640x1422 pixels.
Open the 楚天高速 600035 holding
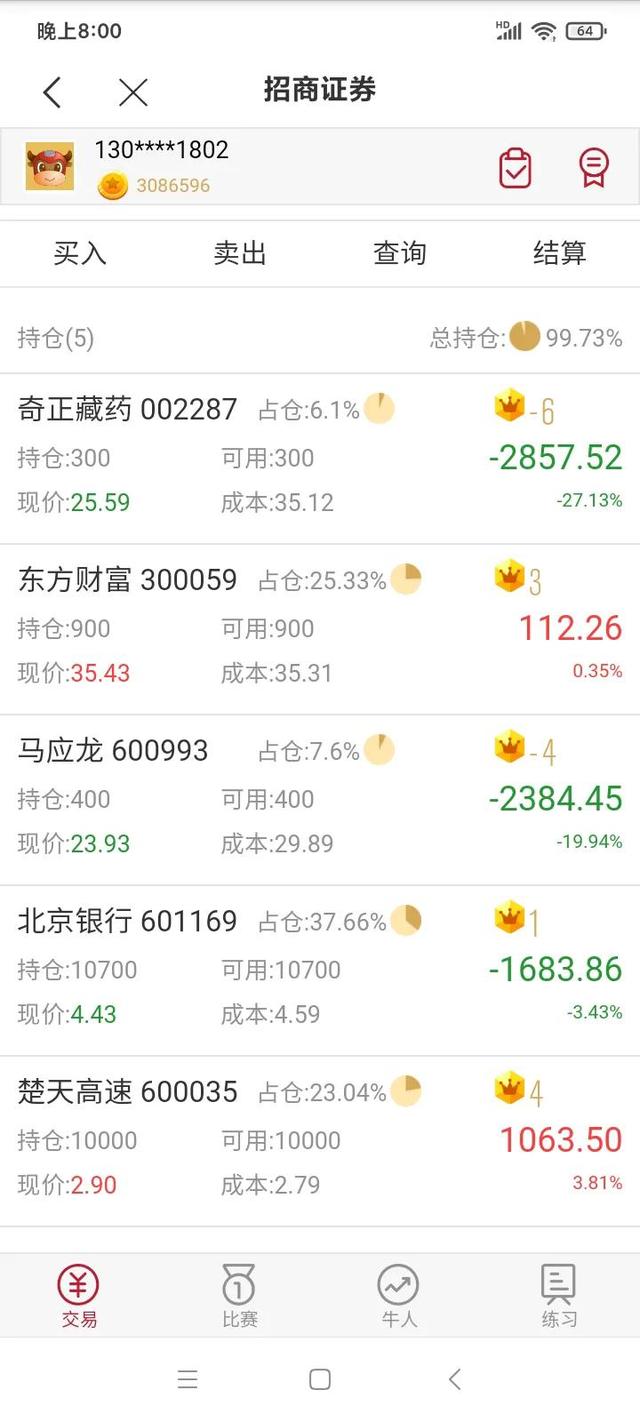click(x=128, y=1092)
